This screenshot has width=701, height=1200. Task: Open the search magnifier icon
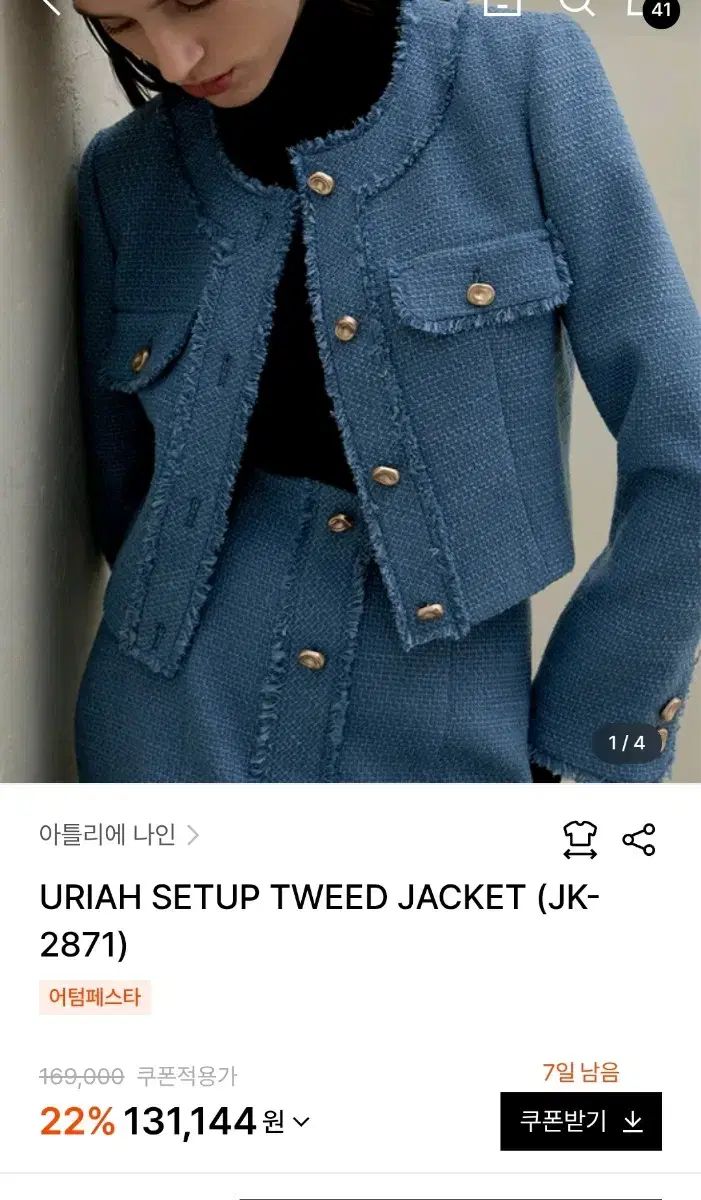tap(576, 5)
